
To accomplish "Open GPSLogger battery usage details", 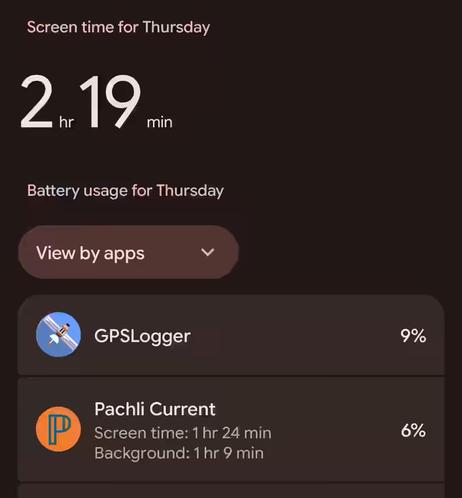I will (231, 335).
